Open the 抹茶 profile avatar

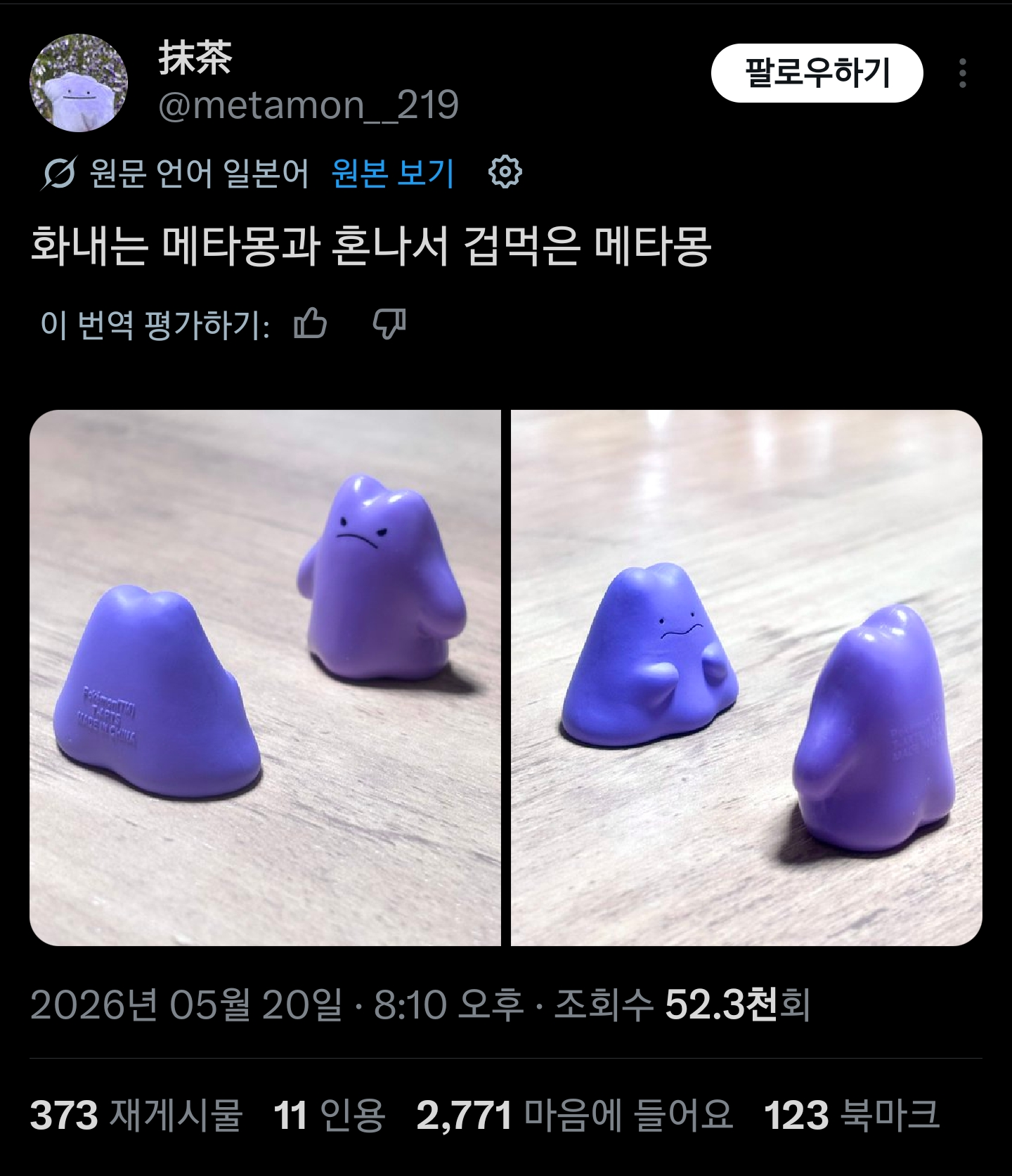79,83
